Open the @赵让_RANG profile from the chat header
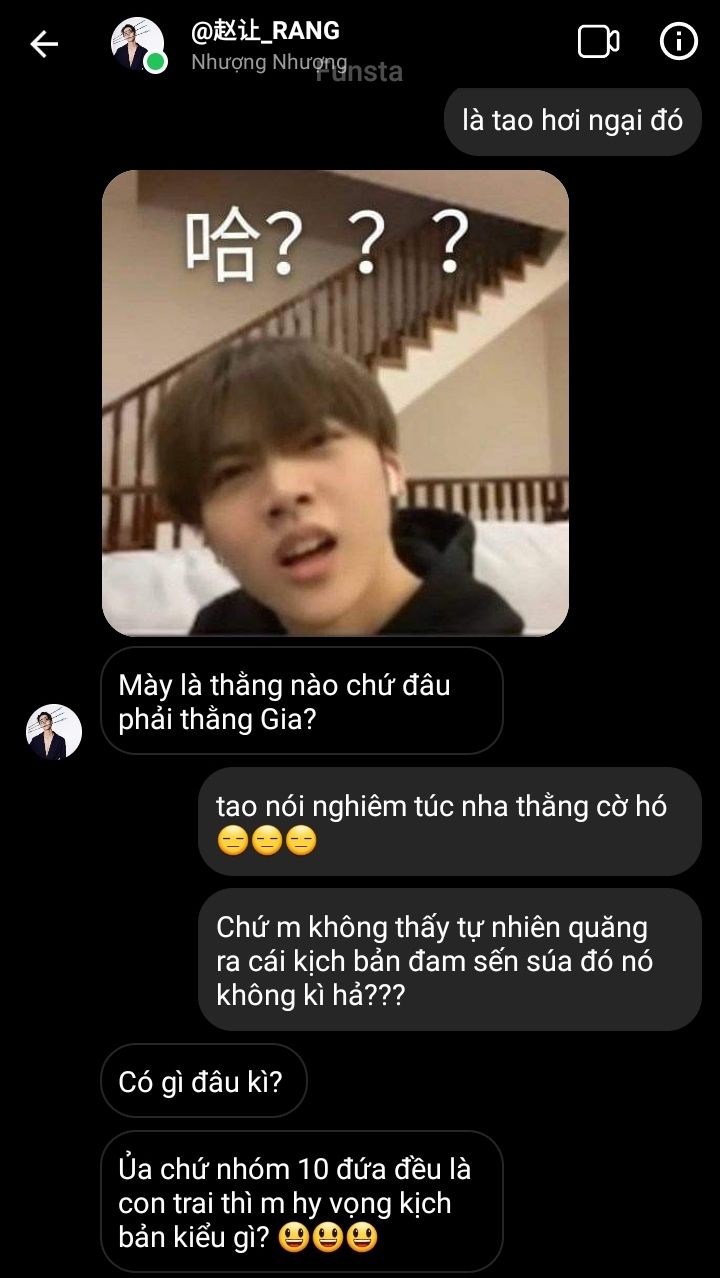Viewport: 720px width, 1278px height. 264,32
